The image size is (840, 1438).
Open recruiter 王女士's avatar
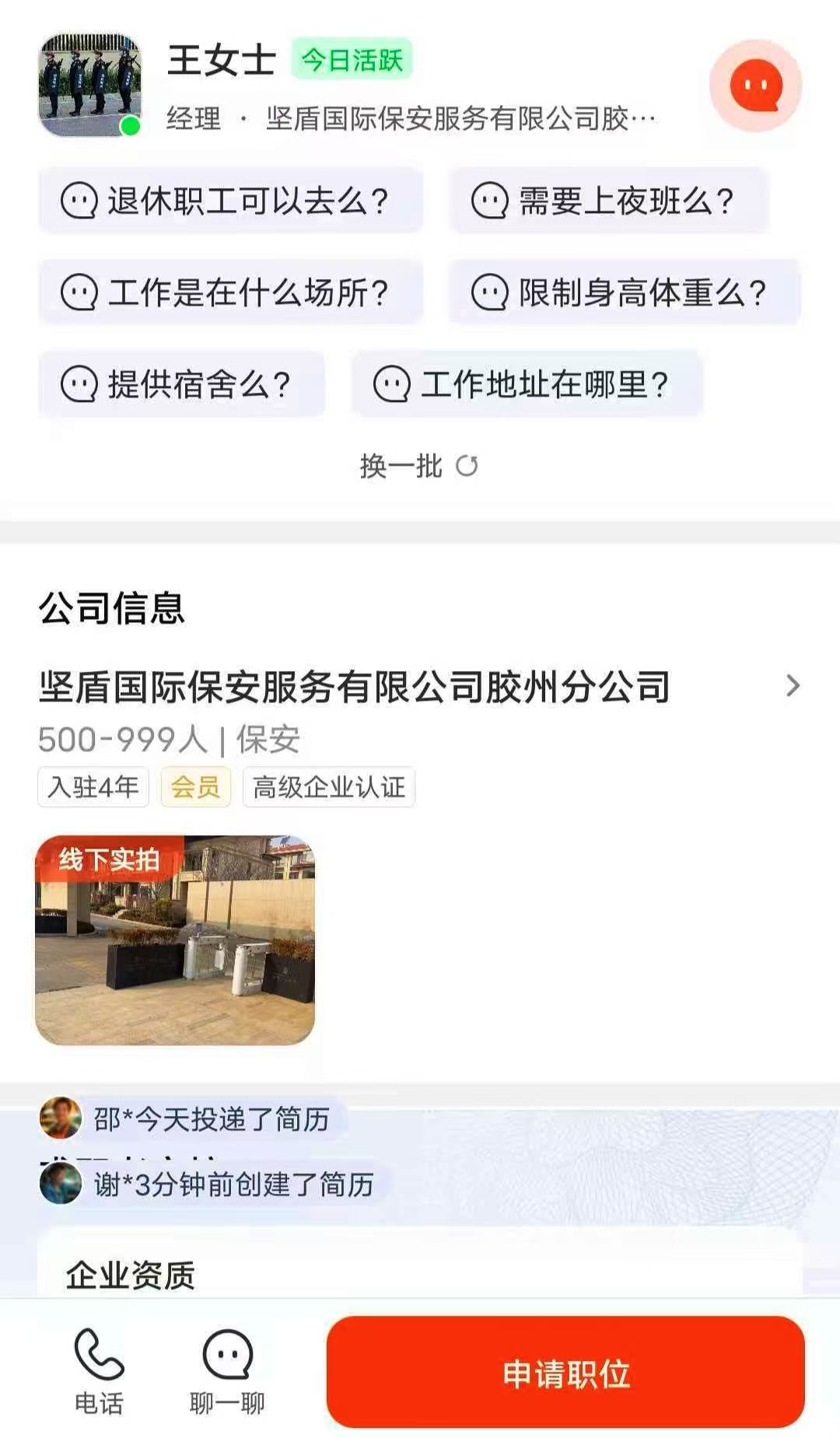[90, 86]
